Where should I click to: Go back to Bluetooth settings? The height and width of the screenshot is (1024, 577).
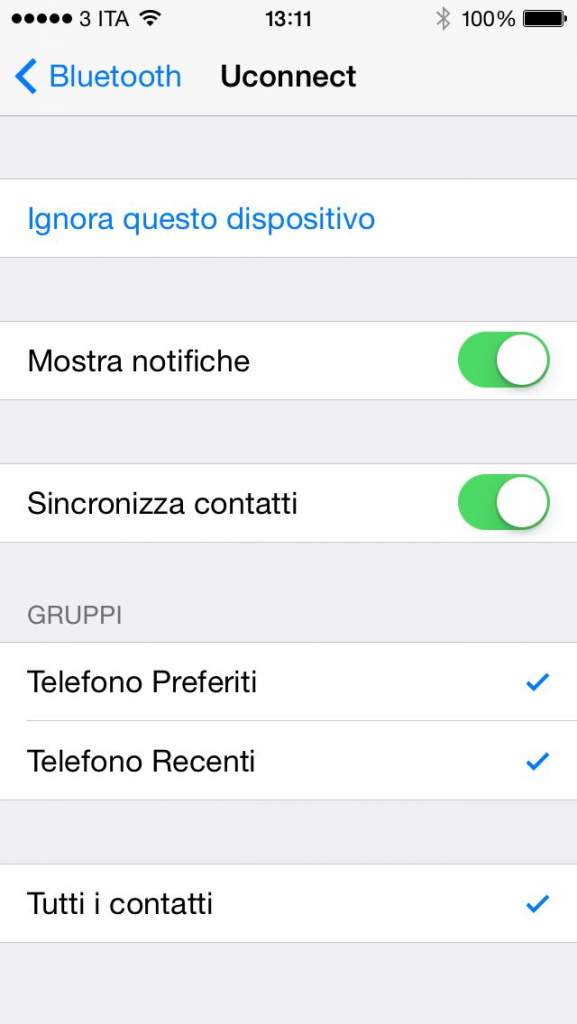pyautogui.click(x=97, y=76)
